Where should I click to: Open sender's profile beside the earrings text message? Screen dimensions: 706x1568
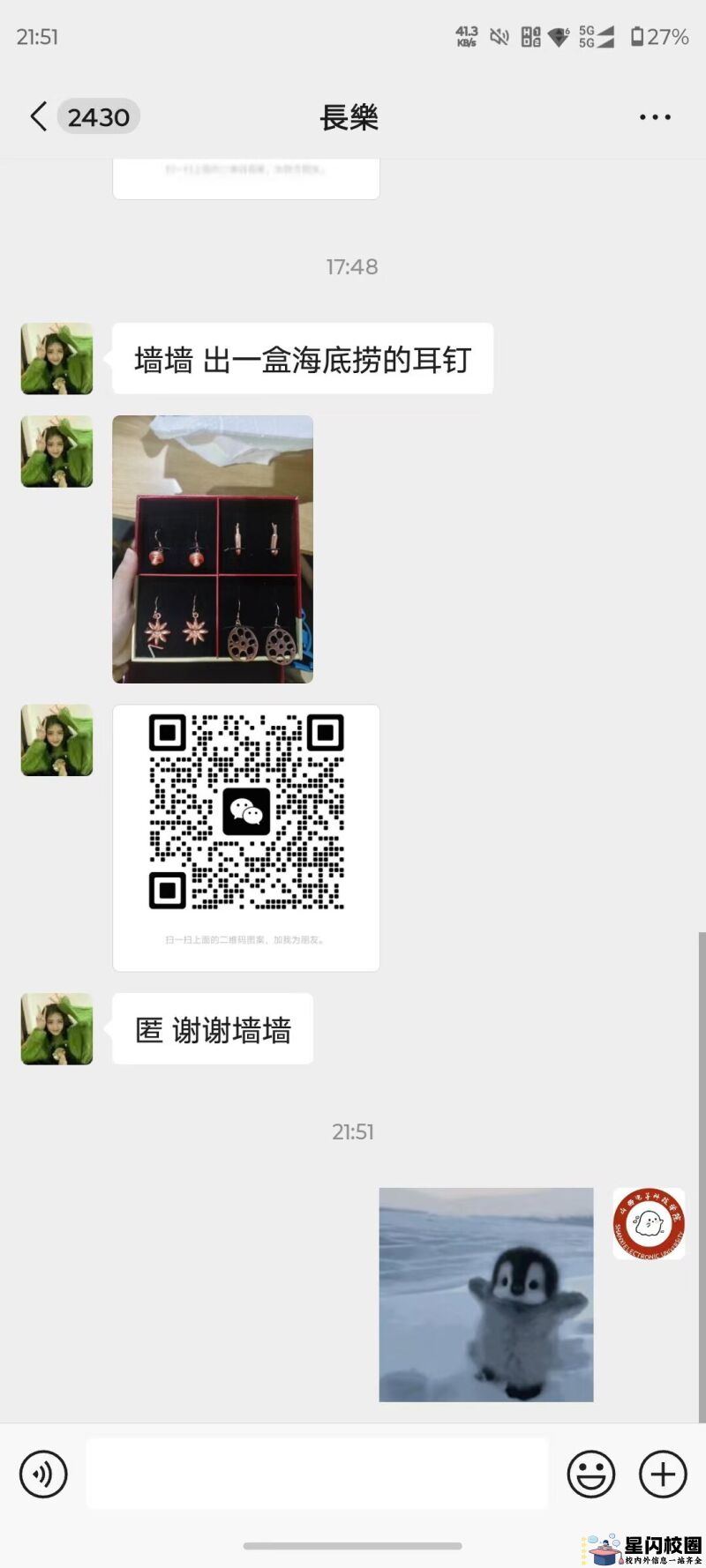(57, 358)
